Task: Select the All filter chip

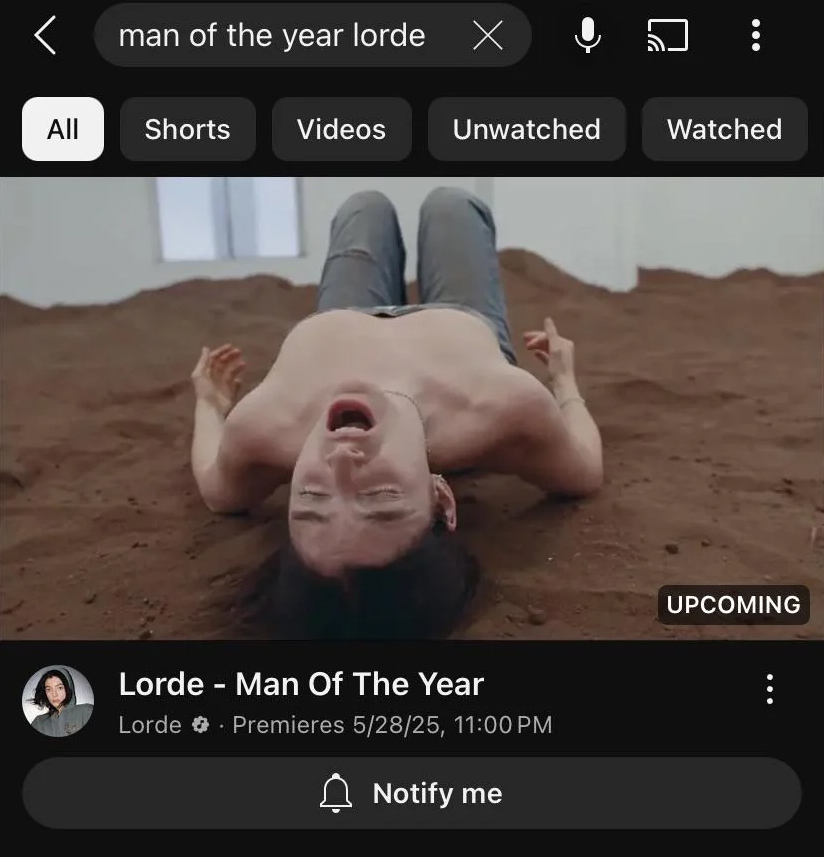Action: click(x=63, y=129)
